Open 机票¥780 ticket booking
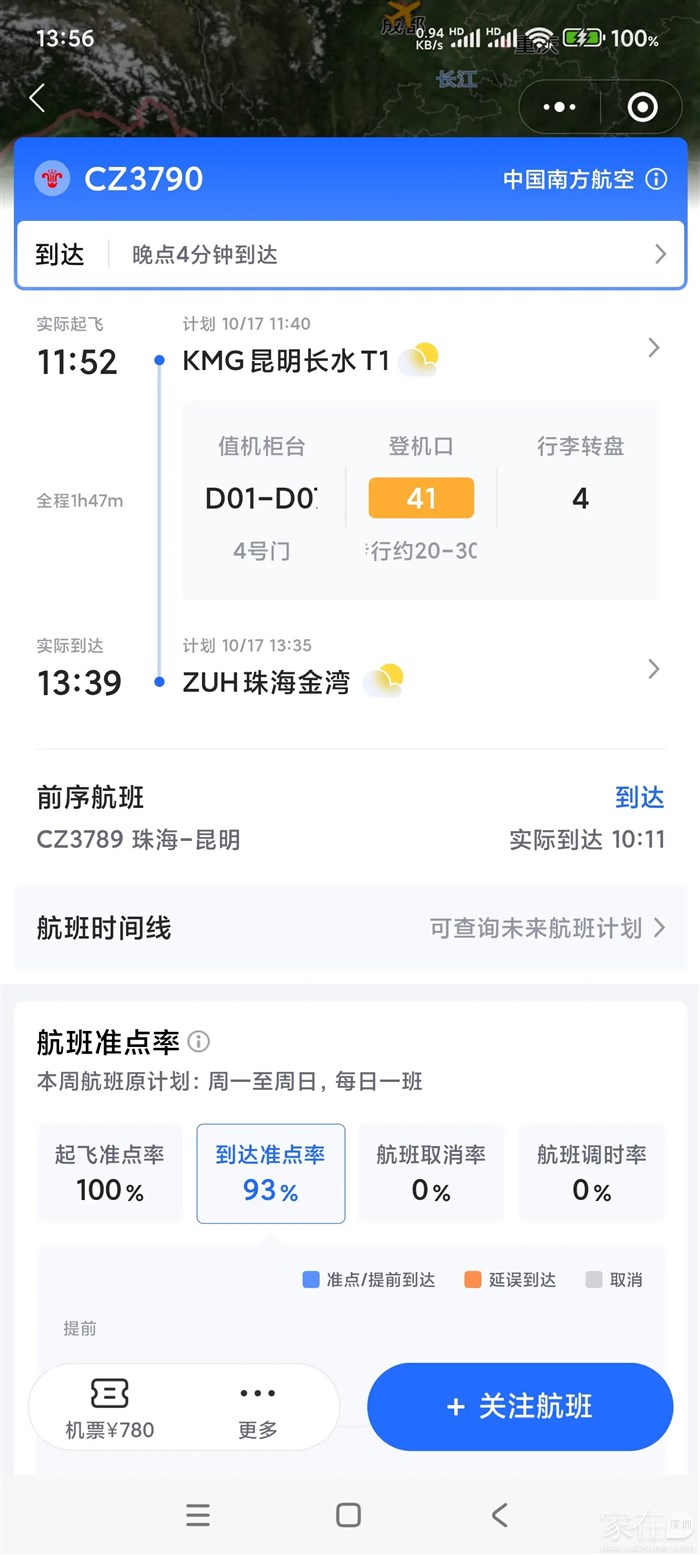 coord(110,1407)
